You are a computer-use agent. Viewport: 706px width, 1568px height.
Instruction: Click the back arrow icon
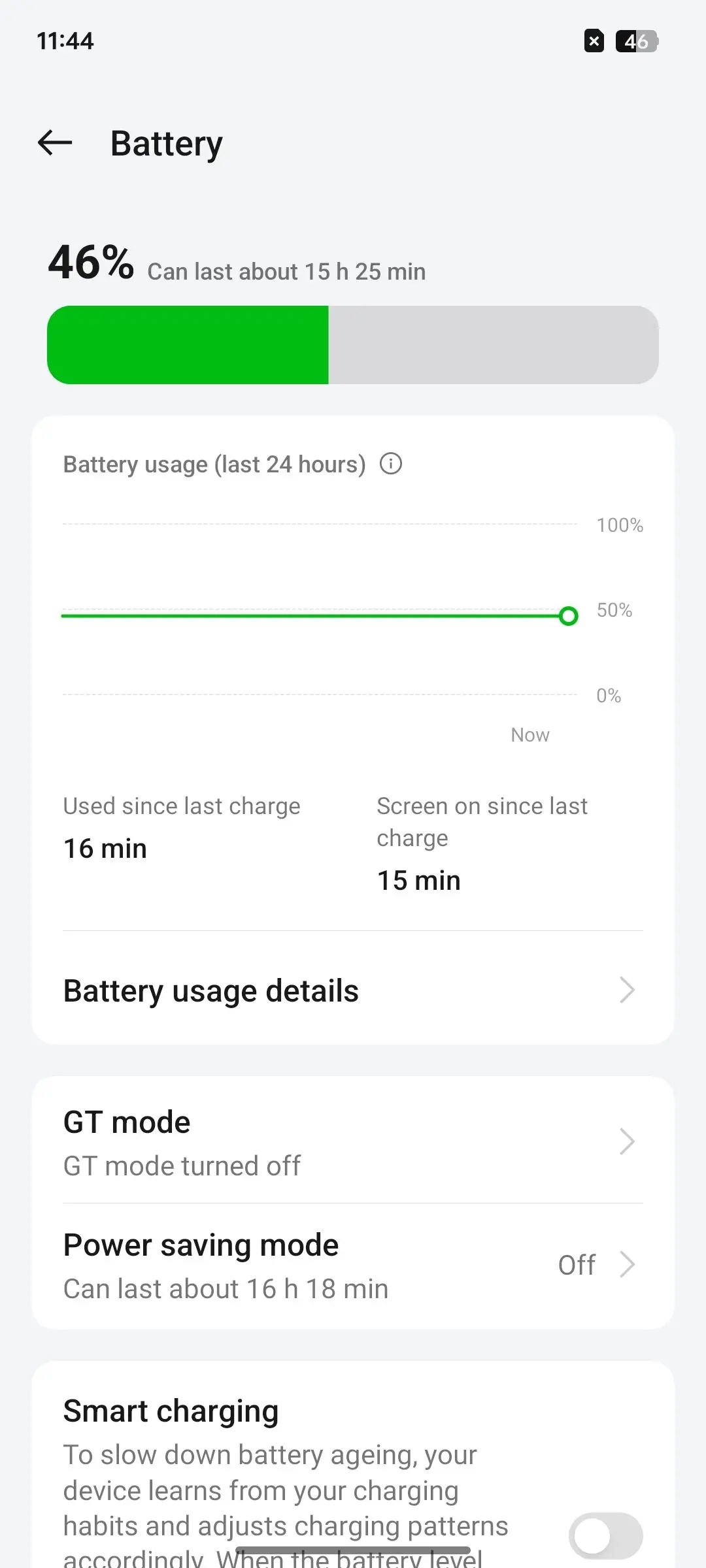pyautogui.click(x=54, y=144)
